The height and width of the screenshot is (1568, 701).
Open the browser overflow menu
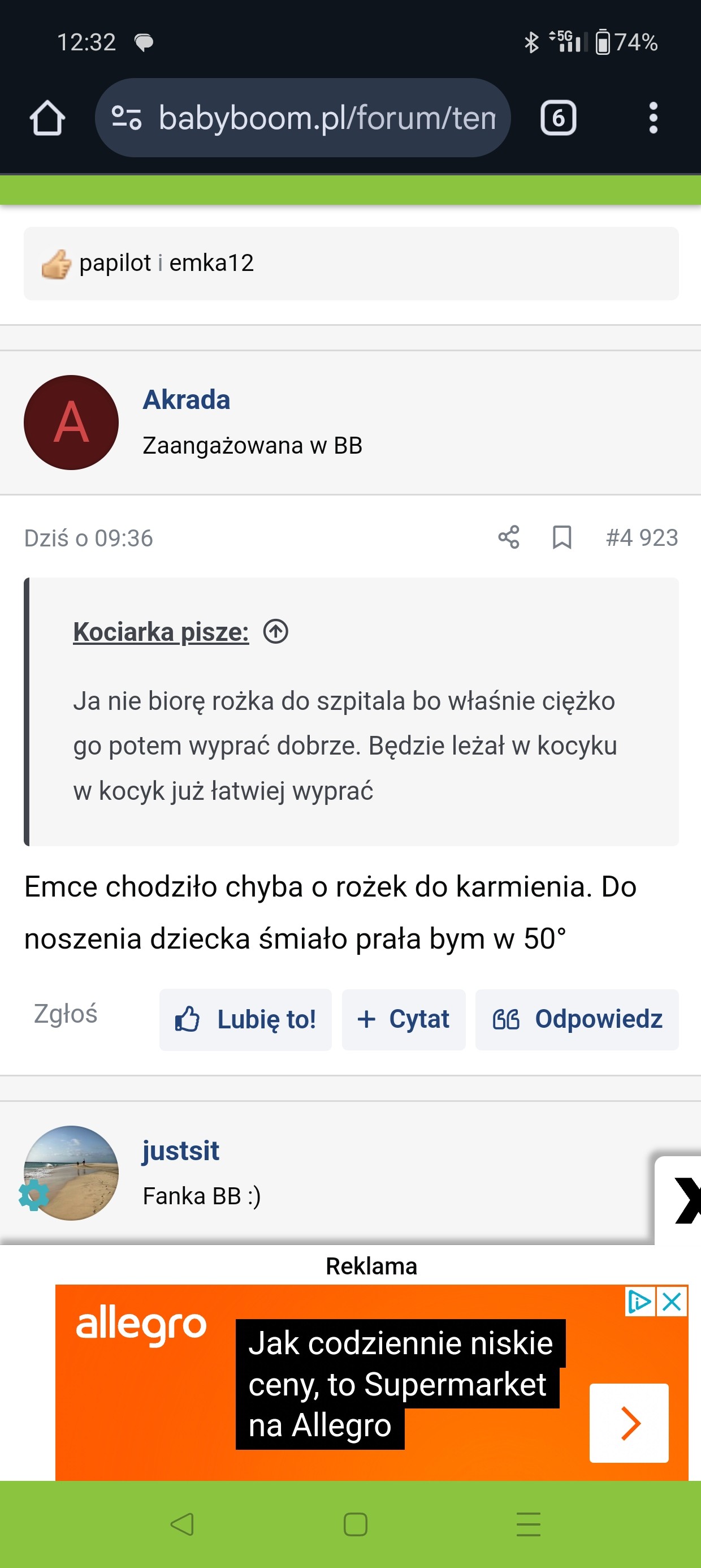pos(653,118)
